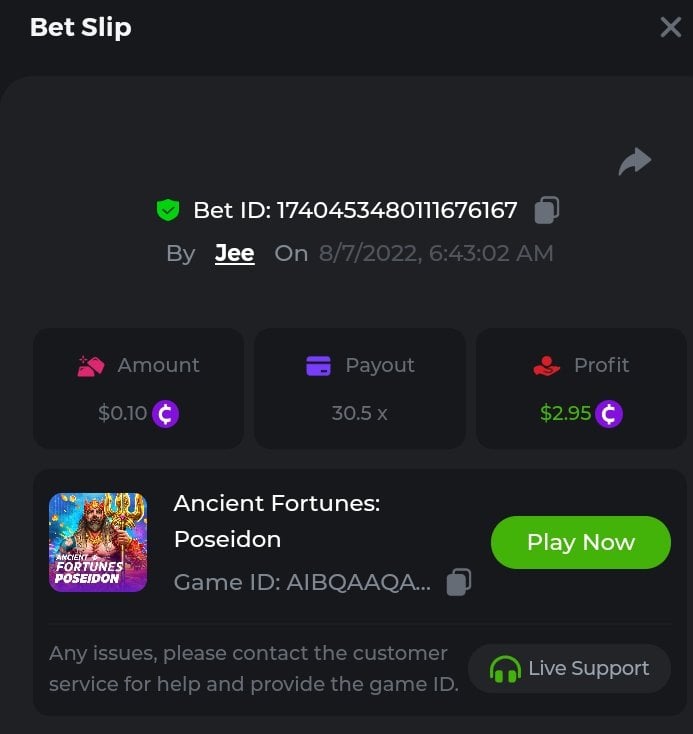Tap Play Now for Ancient Fortunes: Poseidon
The image size is (693, 734).
(x=580, y=542)
